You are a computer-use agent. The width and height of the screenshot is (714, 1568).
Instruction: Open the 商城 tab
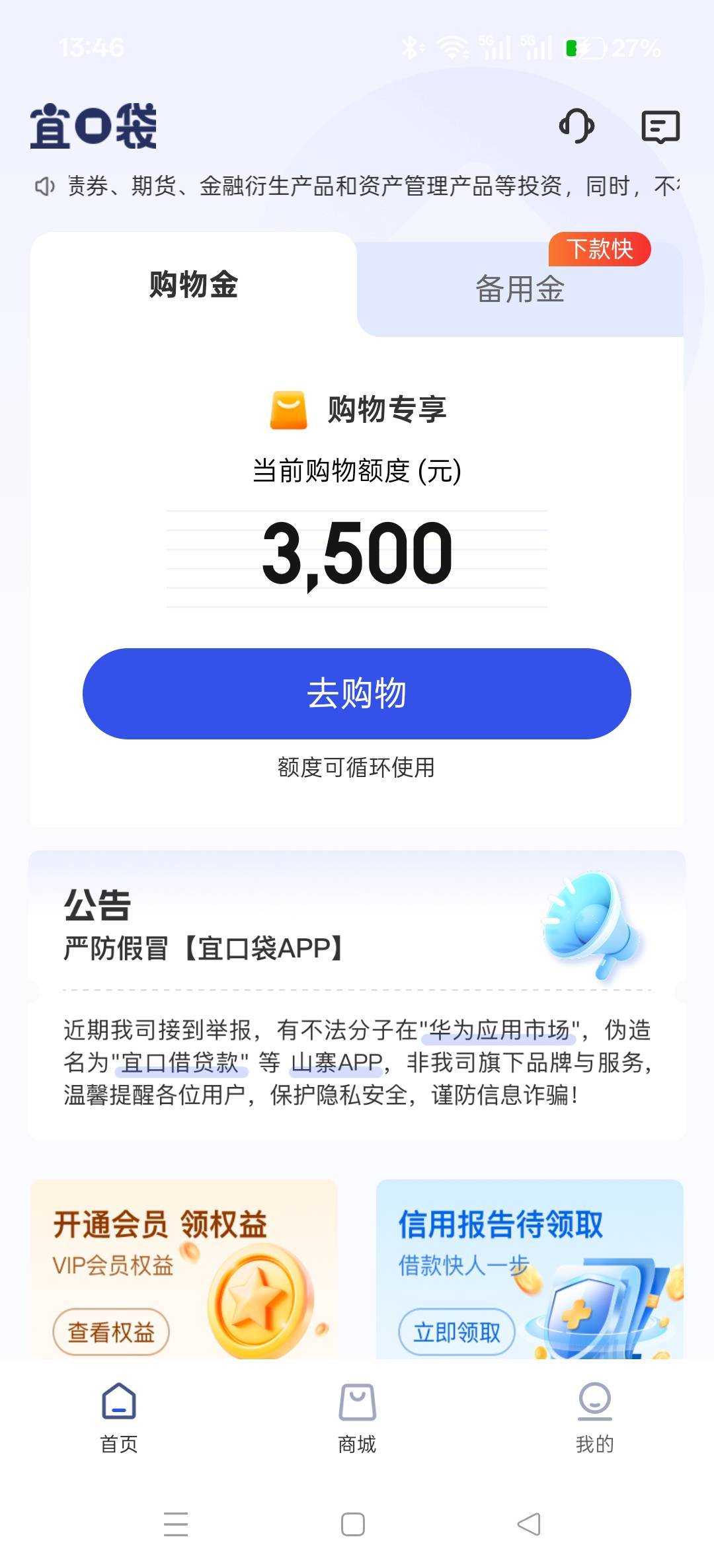point(357,1417)
